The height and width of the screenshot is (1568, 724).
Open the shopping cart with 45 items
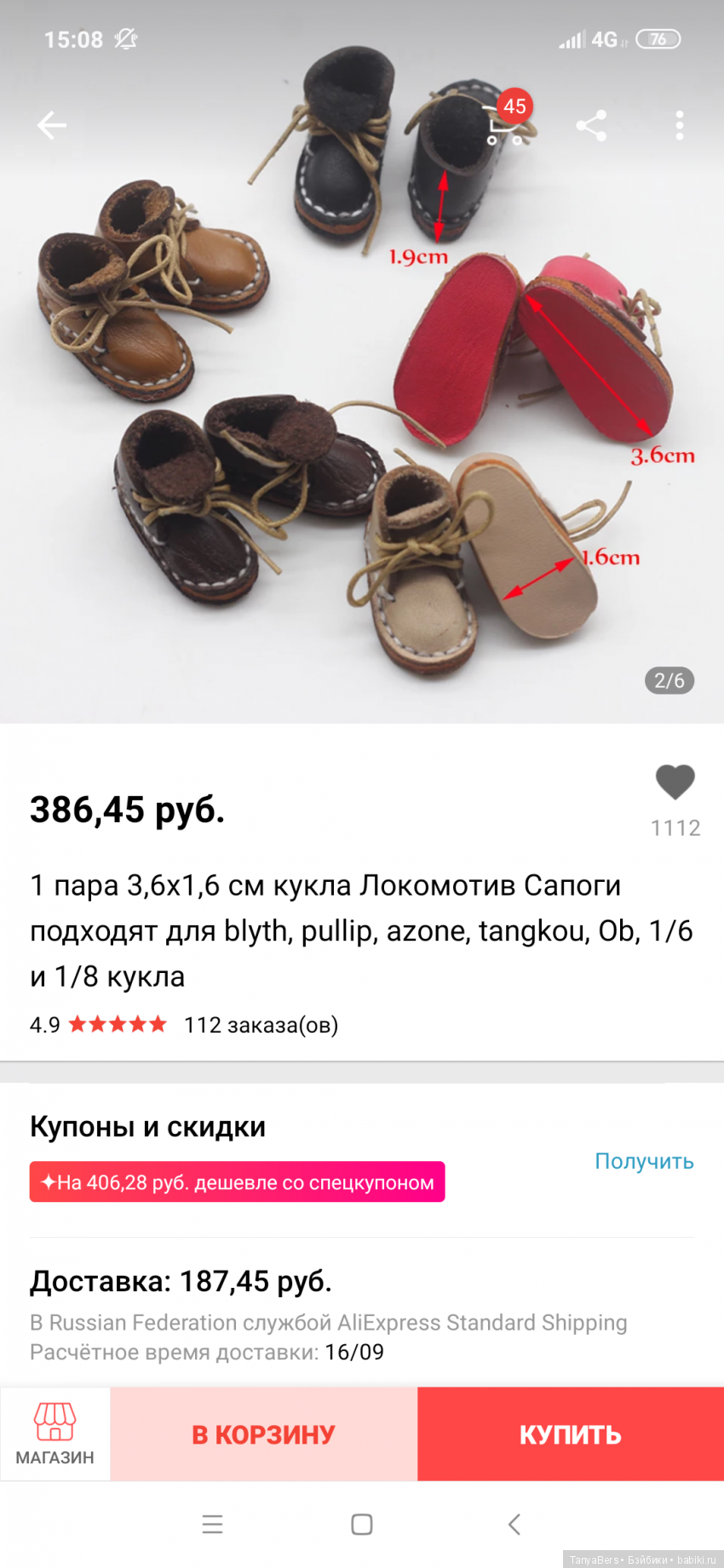(x=506, y=124)
